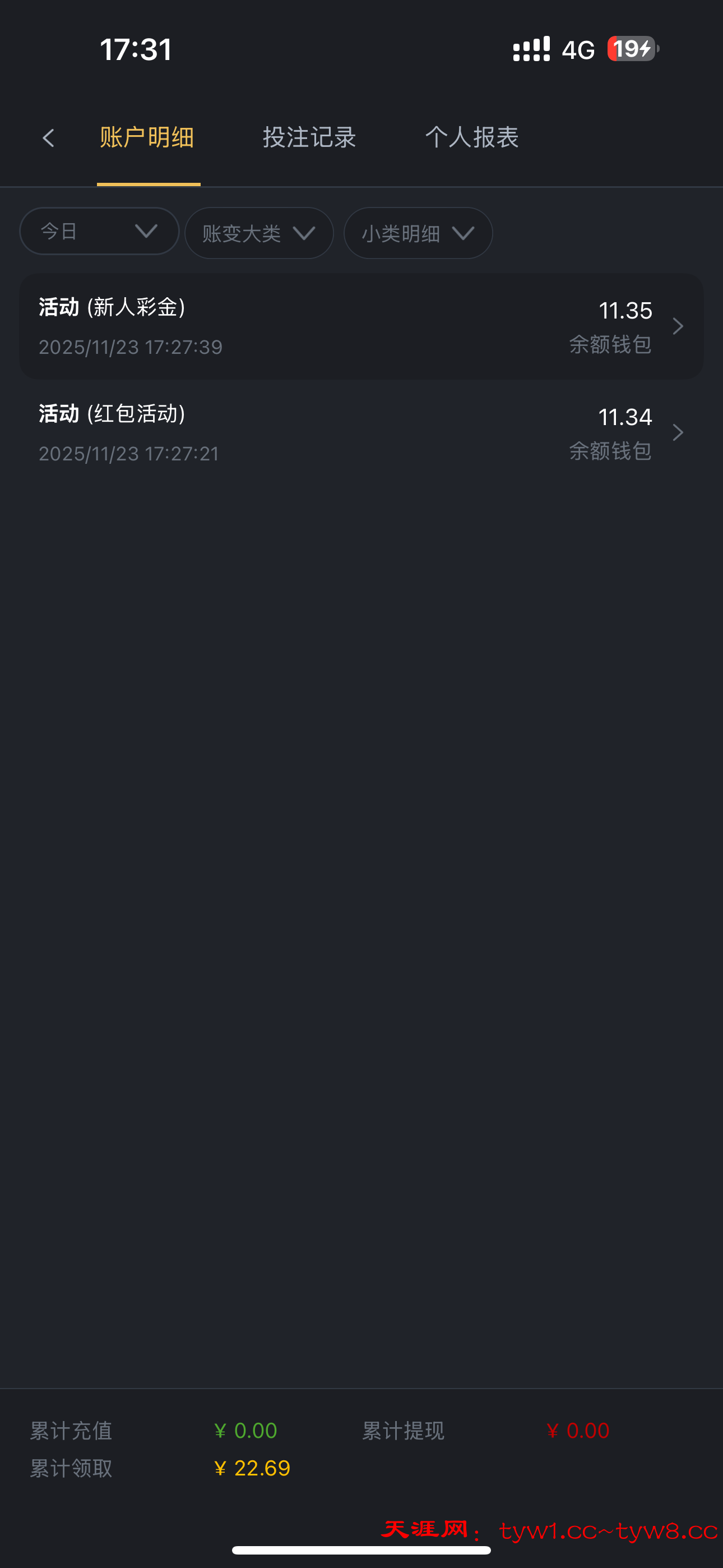Switch to the 个人报表 tab

tap(472, 137)
